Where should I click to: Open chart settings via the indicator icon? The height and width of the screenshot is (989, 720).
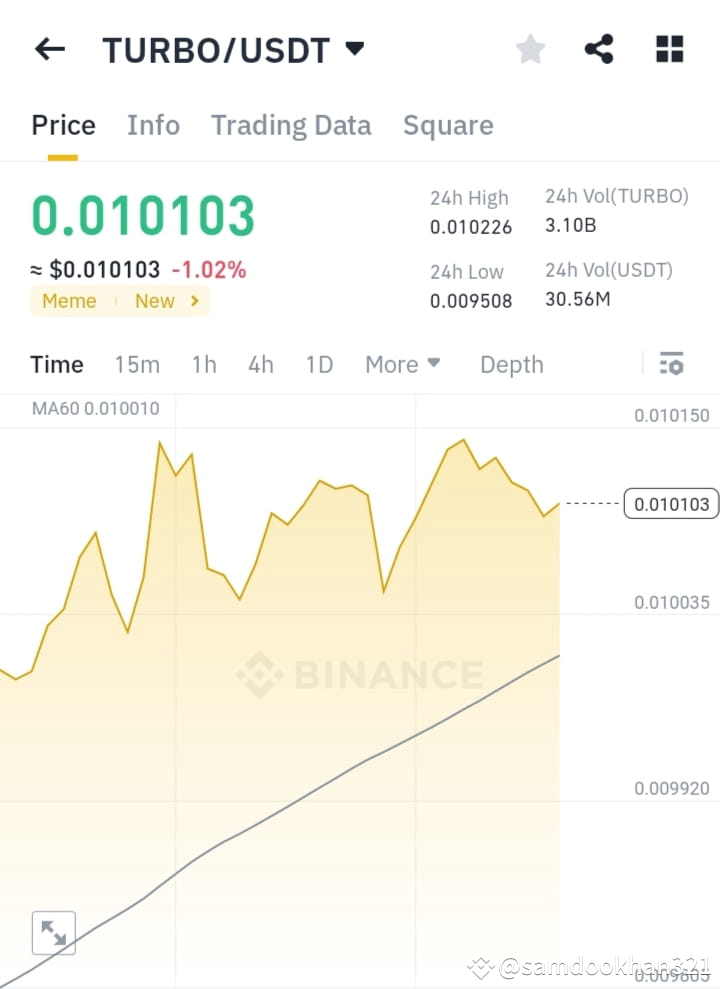tap(672, 364)
